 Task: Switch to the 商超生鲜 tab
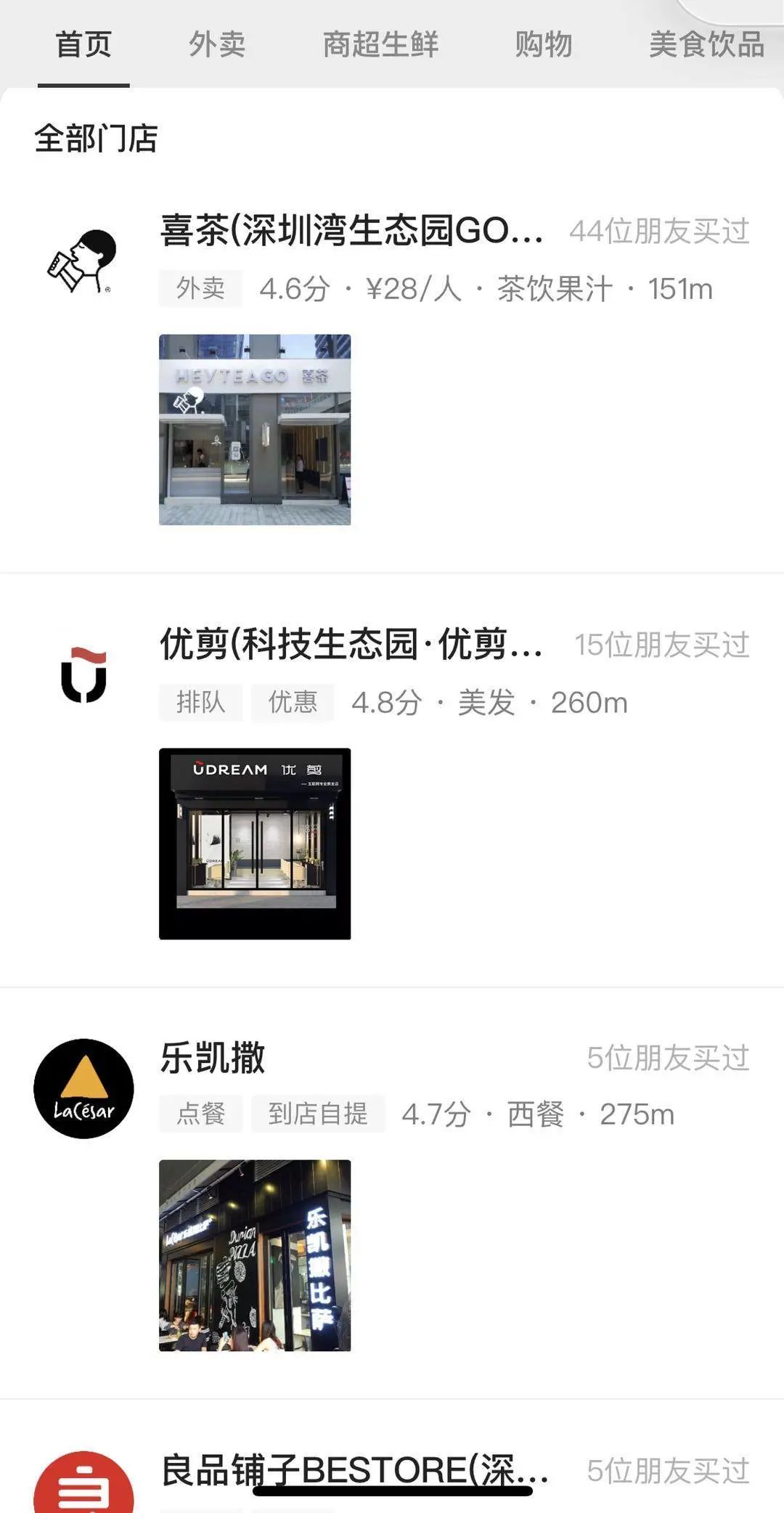(x=380, y=44)
